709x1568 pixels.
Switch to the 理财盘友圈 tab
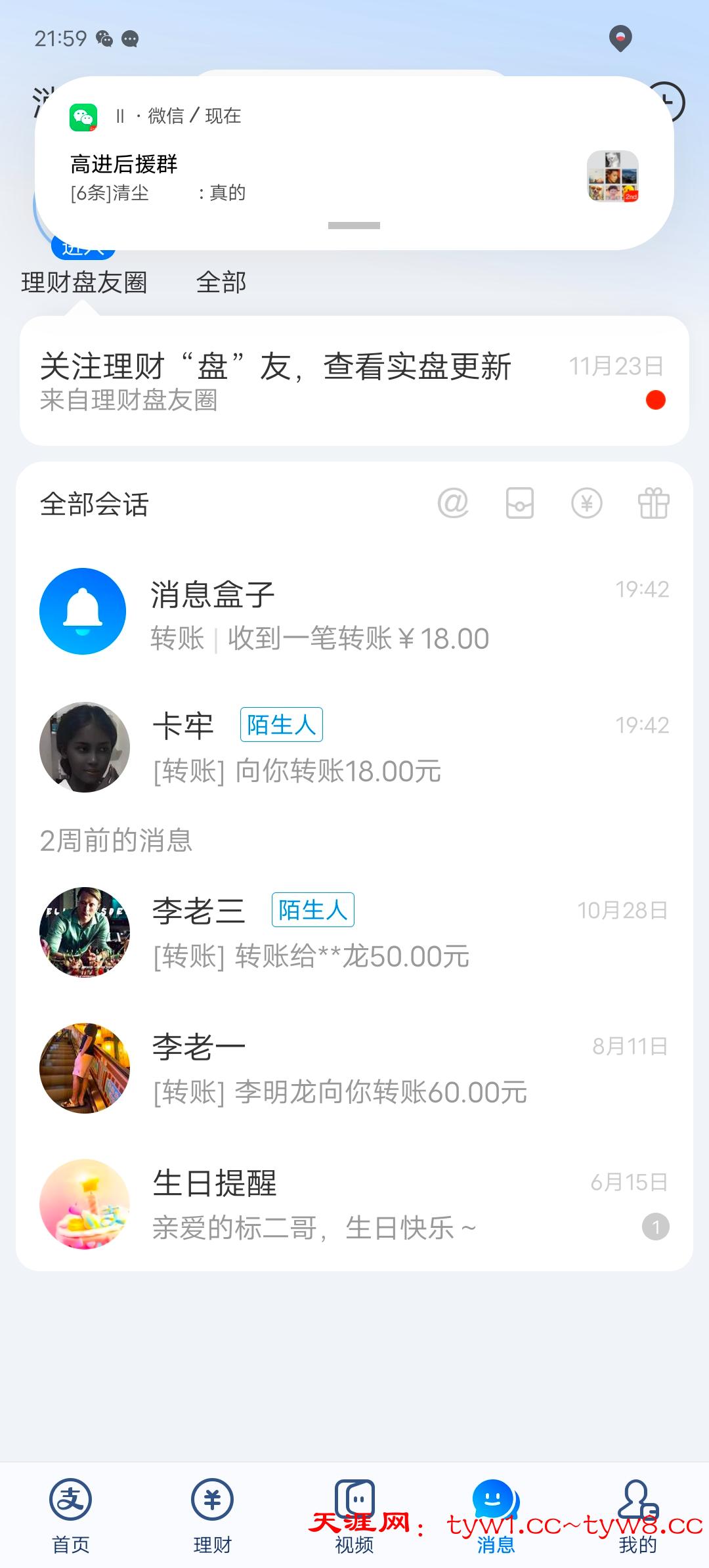coord(84,282)
